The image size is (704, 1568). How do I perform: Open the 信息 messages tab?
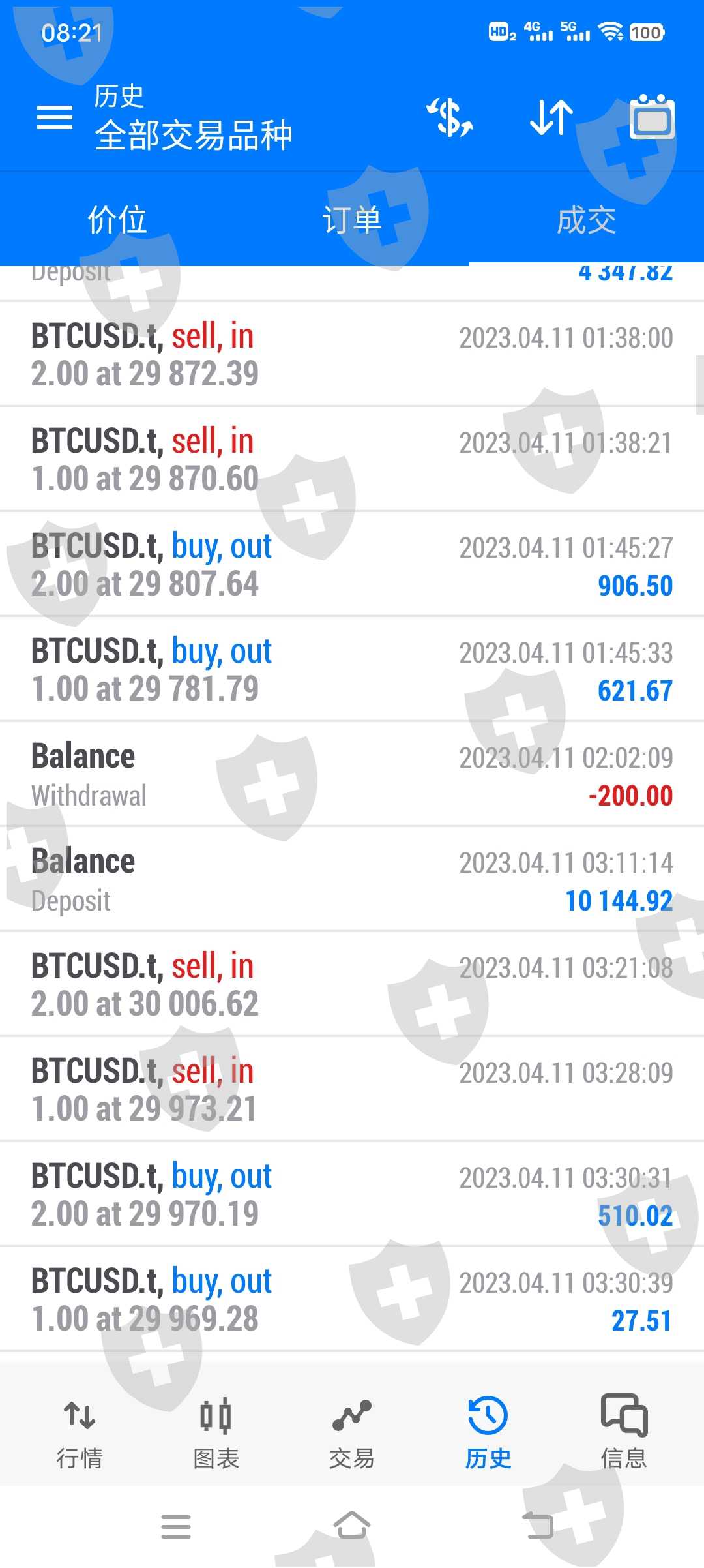tap(624, 1432)
